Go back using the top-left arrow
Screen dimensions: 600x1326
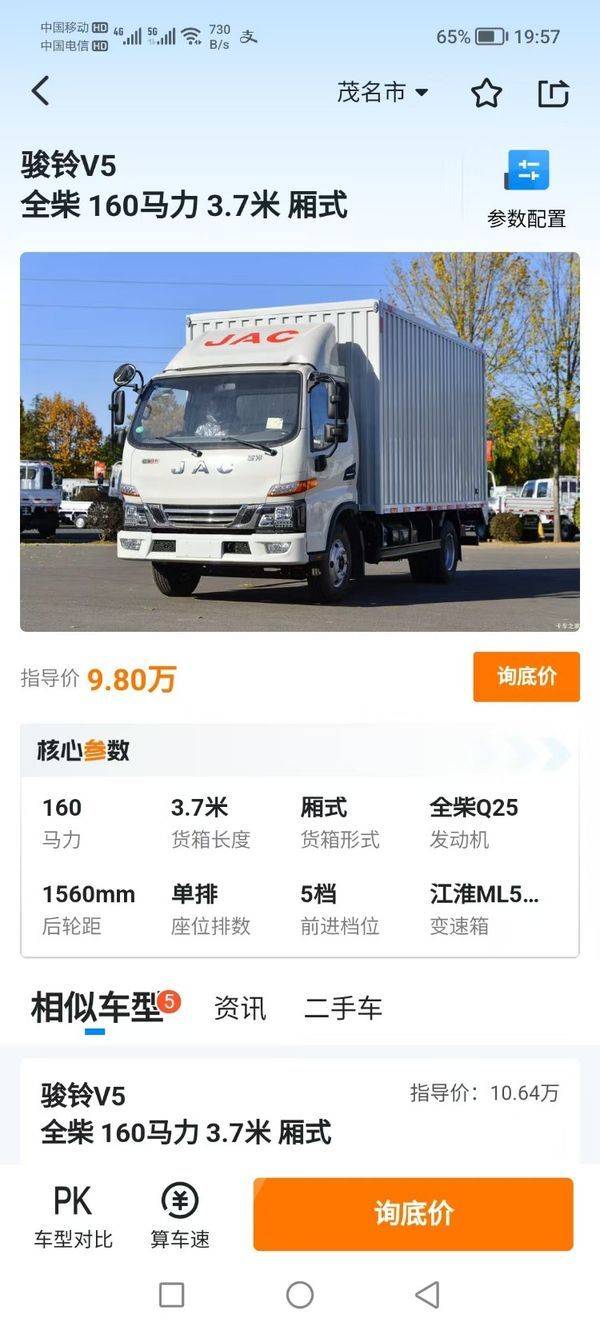click(40, 92)
